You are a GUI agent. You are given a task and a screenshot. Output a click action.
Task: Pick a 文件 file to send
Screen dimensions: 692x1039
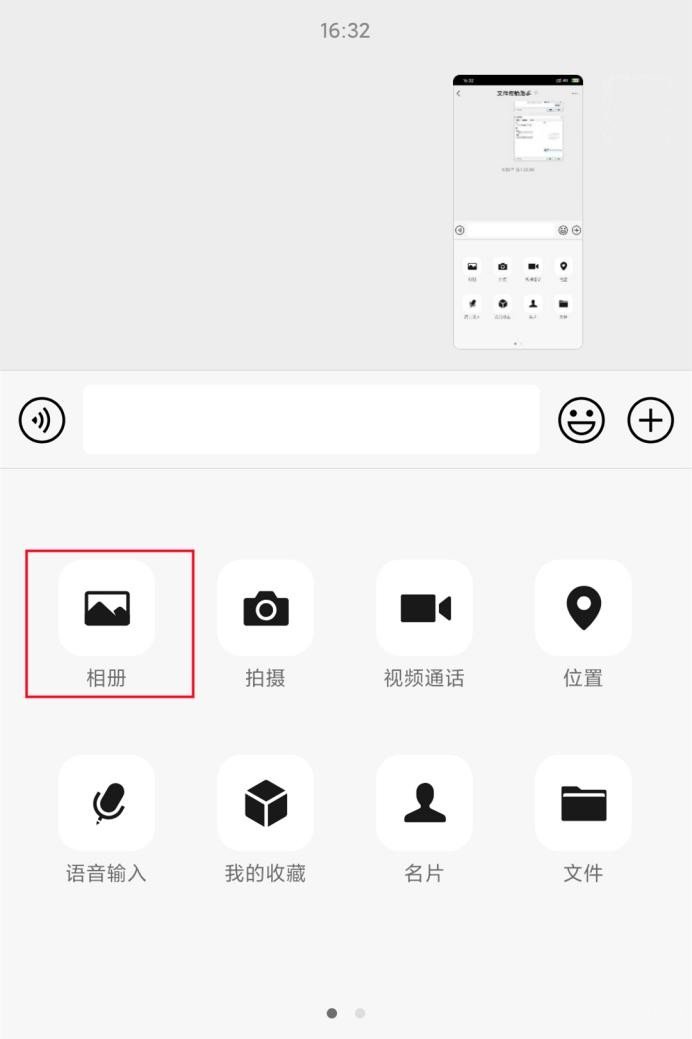click(x=583, y=803)
